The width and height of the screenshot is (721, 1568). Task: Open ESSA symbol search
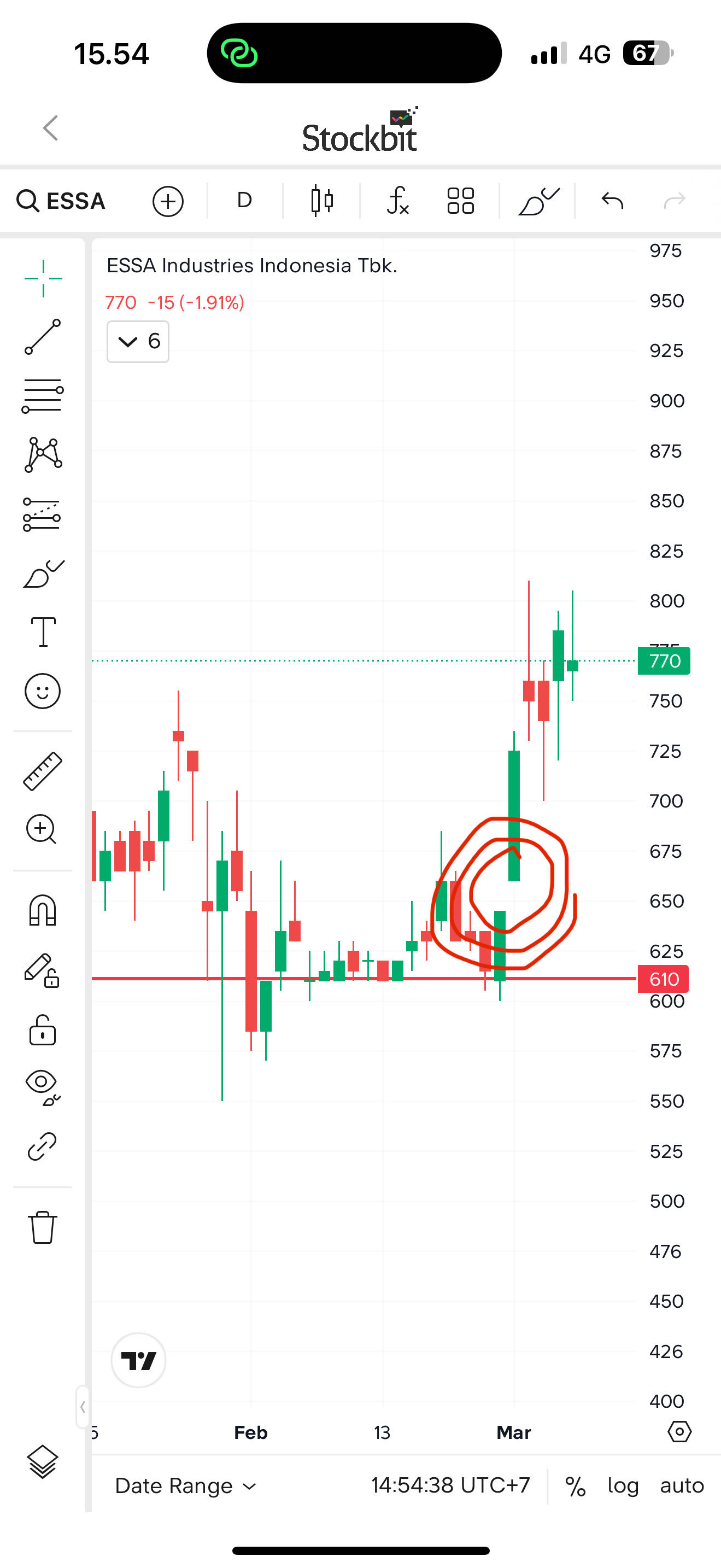click(61, 201)
